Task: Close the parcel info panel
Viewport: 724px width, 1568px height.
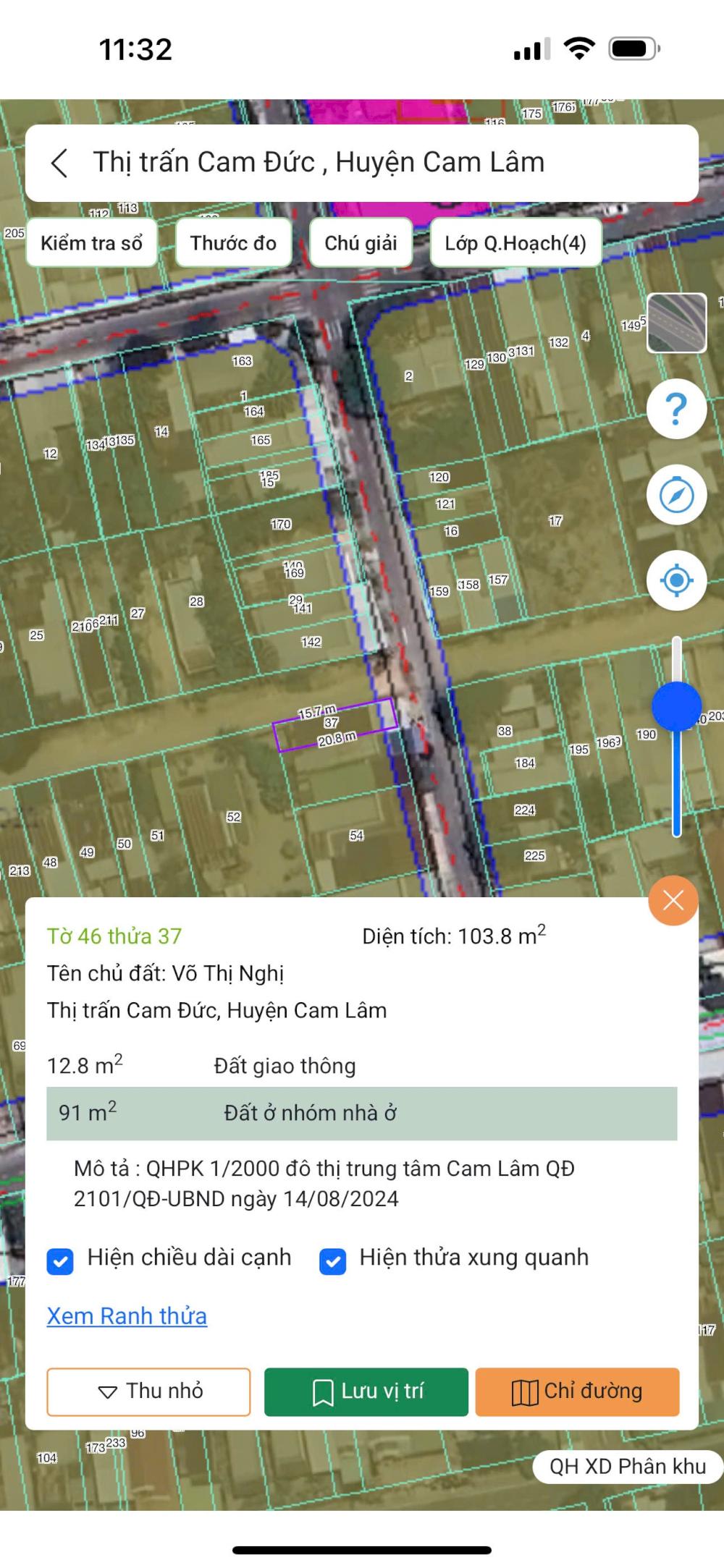Action: (x=673, y=901)
